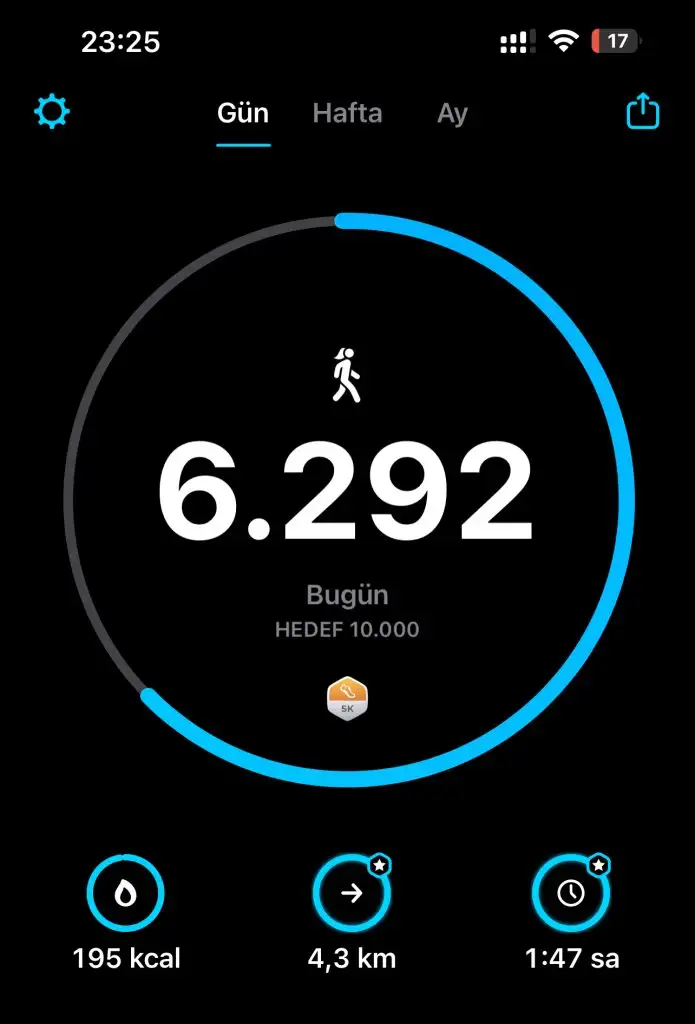This screenshot has width=695, height=1024.
Task: Open the 195 kcal calories ring
Action: 126,893
